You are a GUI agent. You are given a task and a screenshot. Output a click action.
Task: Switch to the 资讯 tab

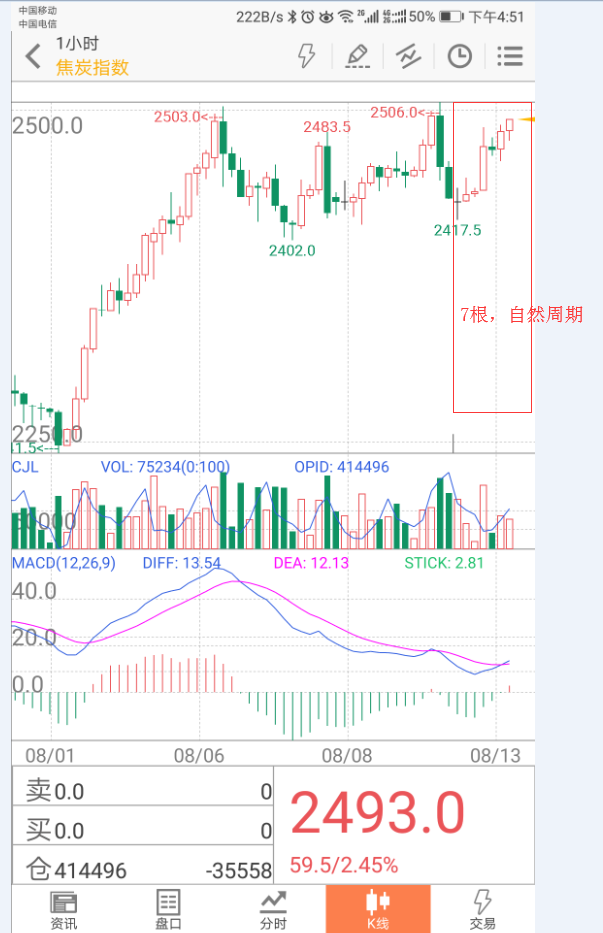point(64,908)
